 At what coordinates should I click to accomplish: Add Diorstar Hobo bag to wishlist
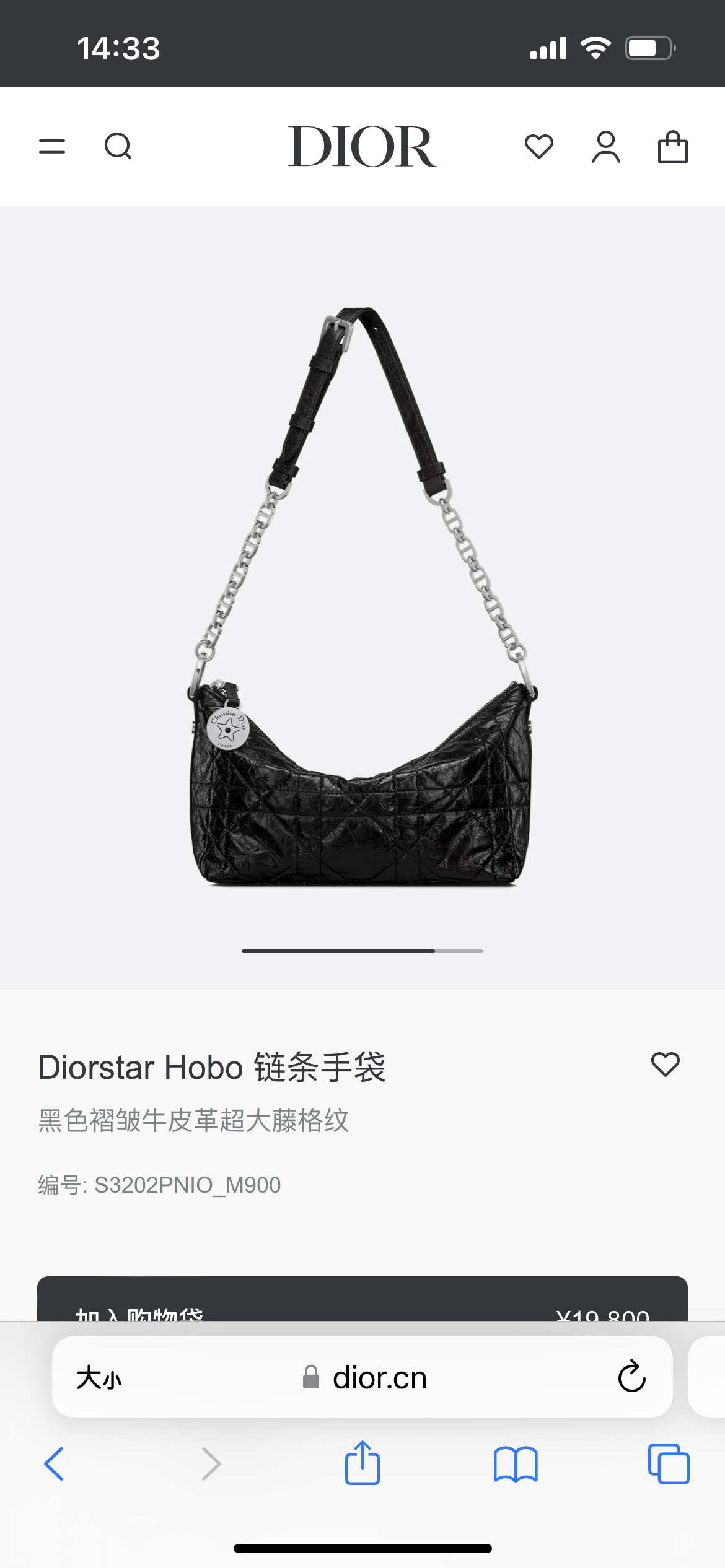coord(666,1065)
